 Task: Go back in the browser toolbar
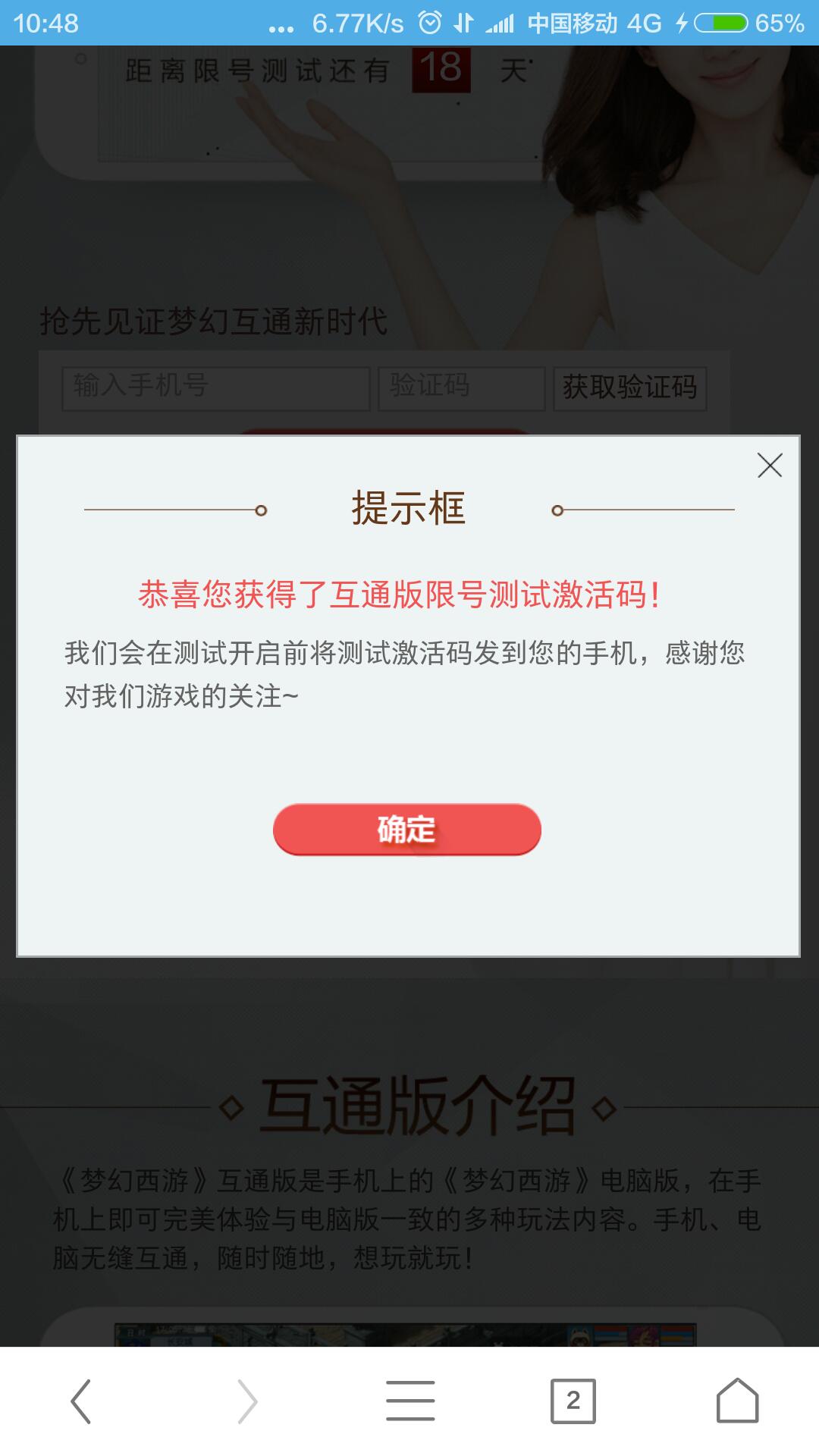coord(81,1401)
